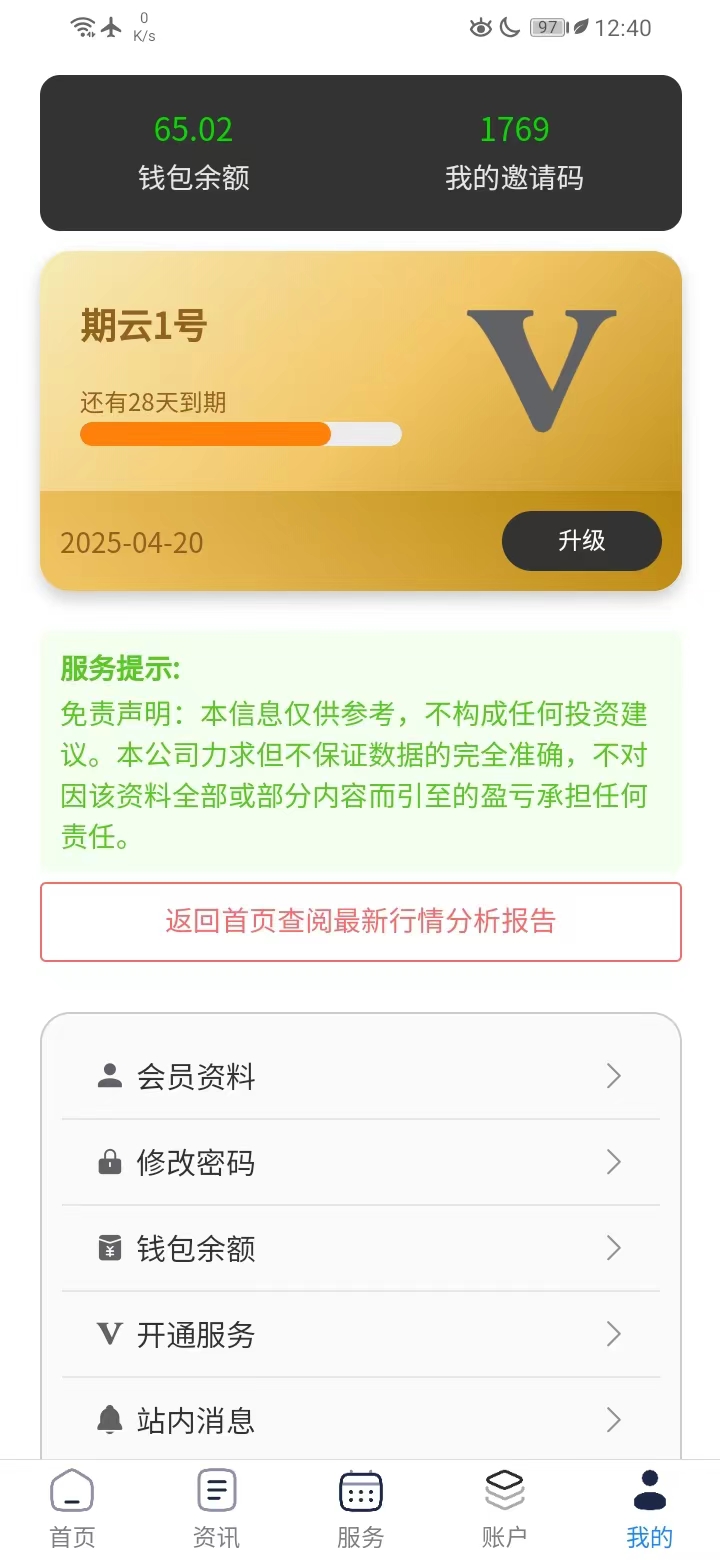Click the V icon beside 开通服务
Viewport: 720px width, 1560px height.
coord(112,1334)
